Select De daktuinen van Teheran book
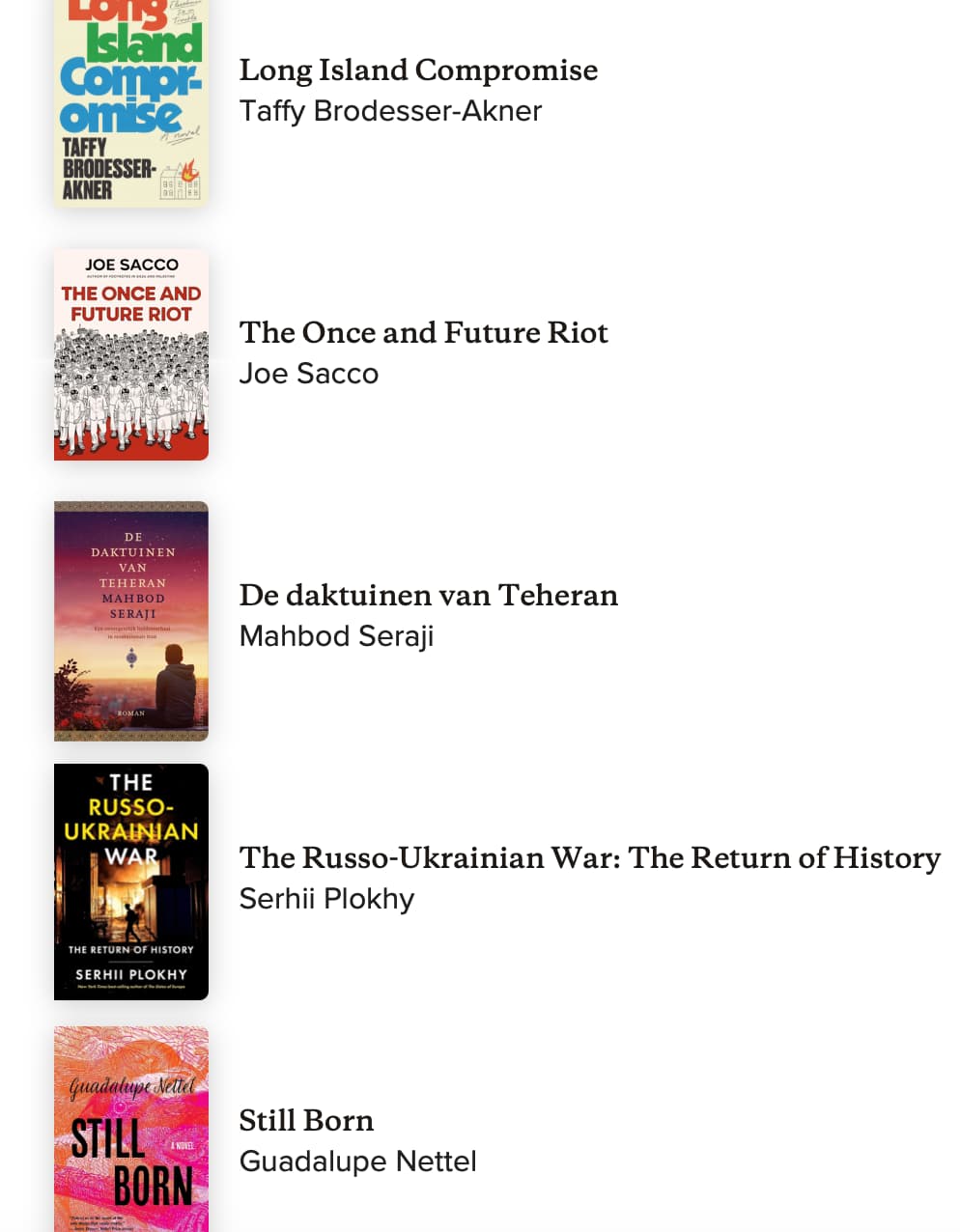Viewport: 960px width, 1232px height. pyautogui.click(x=428, y=596)
